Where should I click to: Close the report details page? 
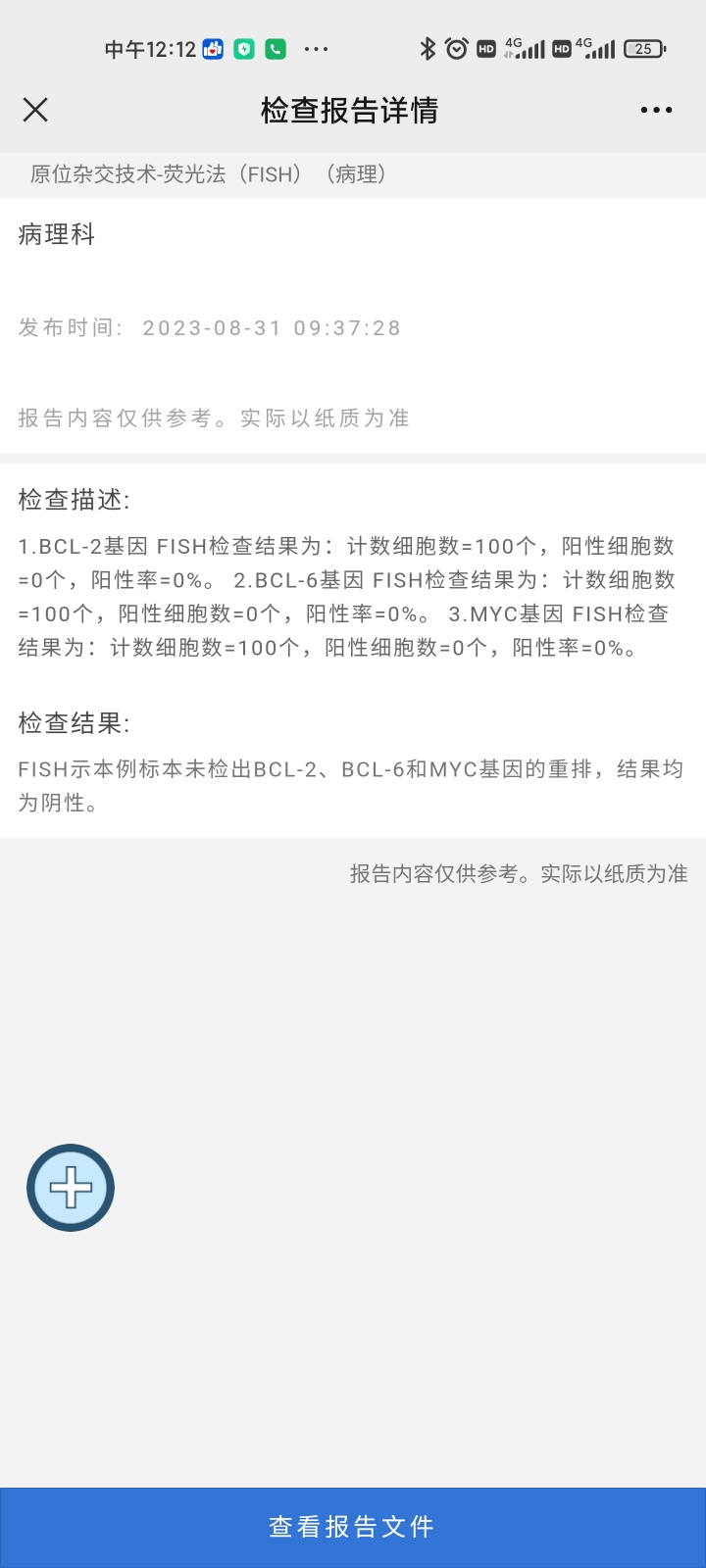35,110
